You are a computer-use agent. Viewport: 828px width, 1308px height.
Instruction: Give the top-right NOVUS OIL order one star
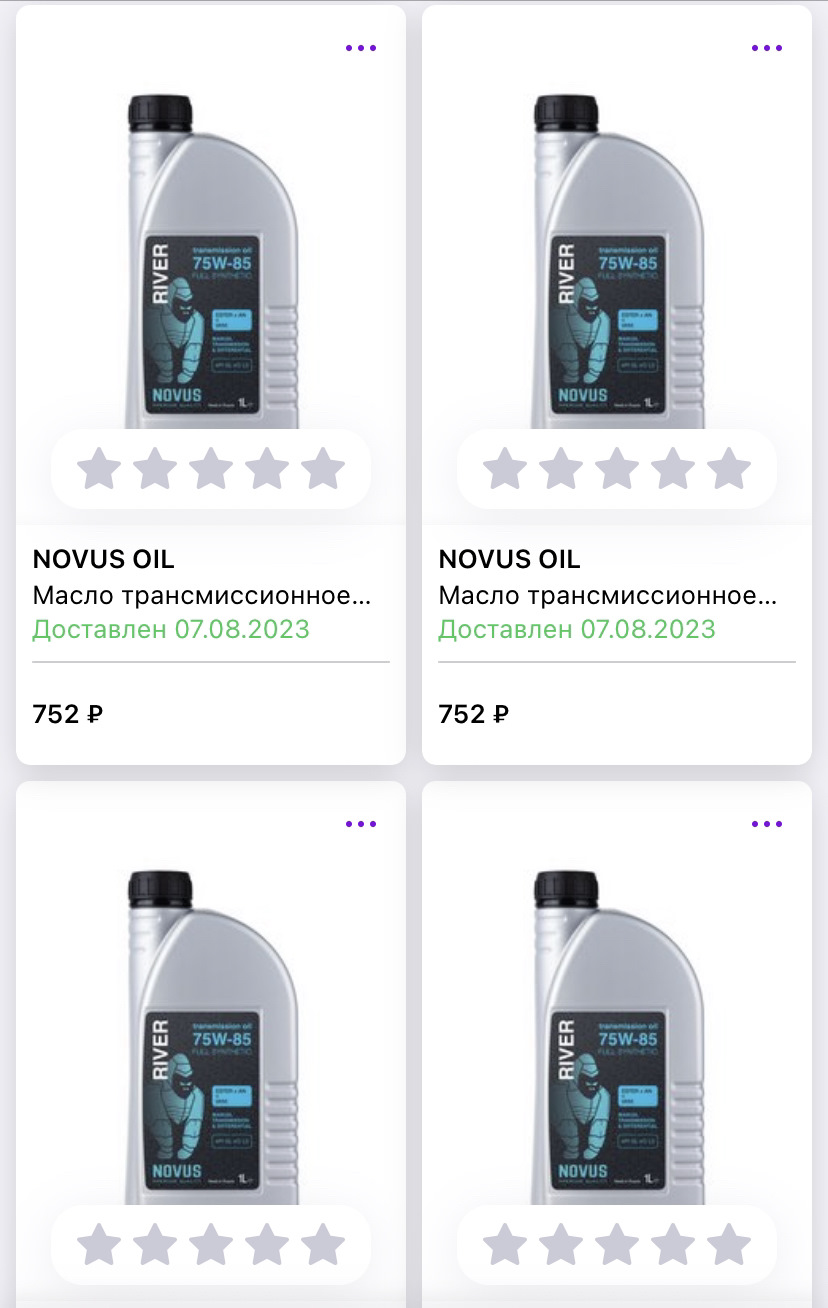505,468
